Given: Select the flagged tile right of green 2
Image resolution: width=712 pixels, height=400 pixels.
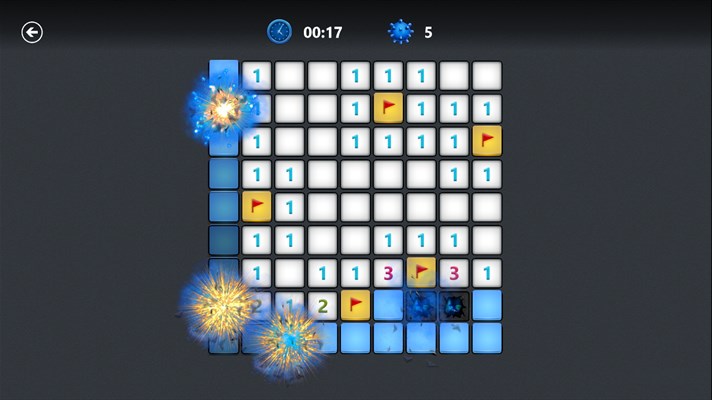Looking at the screenshot, I should 355,304.
